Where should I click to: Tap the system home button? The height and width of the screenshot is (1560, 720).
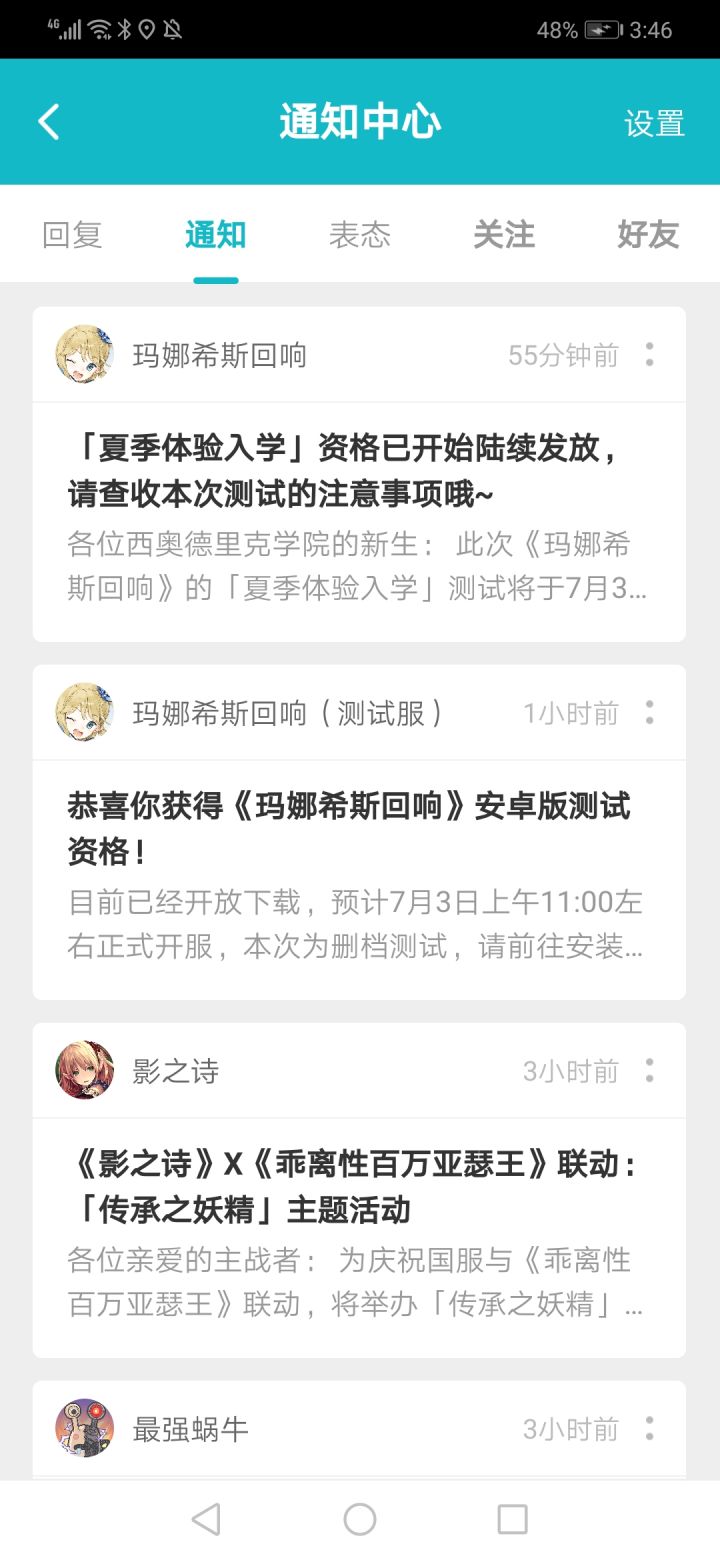pyautogui.click(x=360, y=1520)
